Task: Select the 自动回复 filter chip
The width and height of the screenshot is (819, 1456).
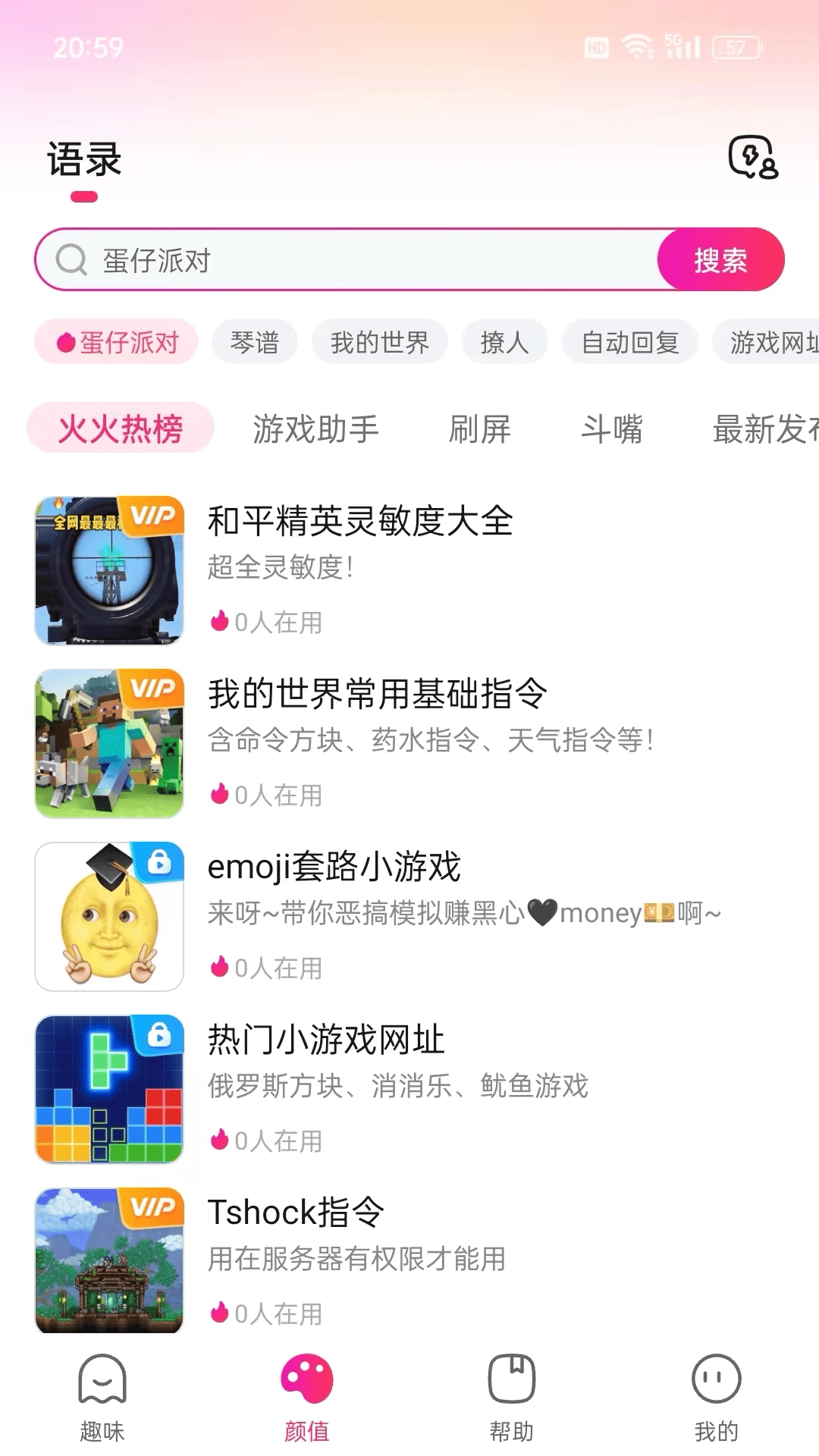Action: click(x=631, y=342)
